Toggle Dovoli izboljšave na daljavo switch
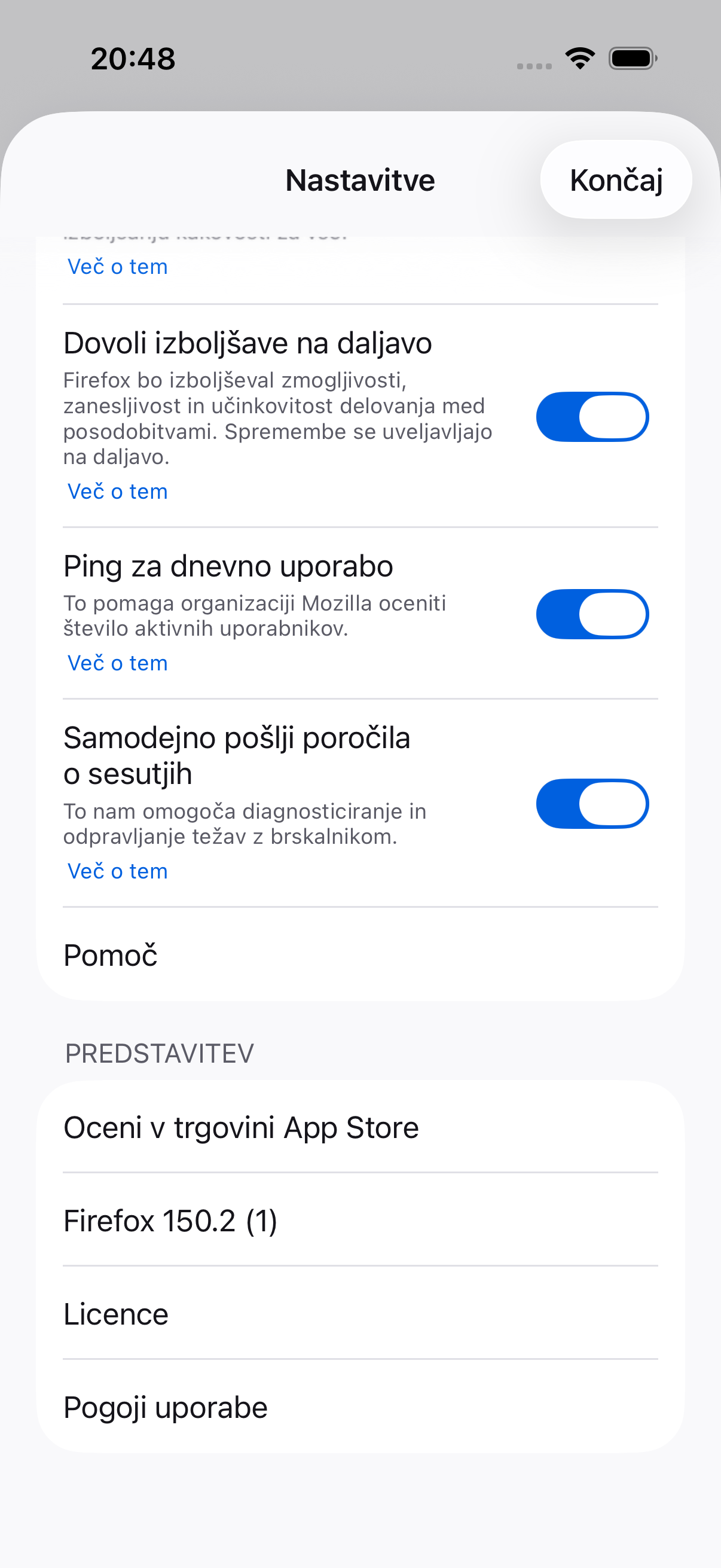721x1568 pixels. tap(591, 417)
